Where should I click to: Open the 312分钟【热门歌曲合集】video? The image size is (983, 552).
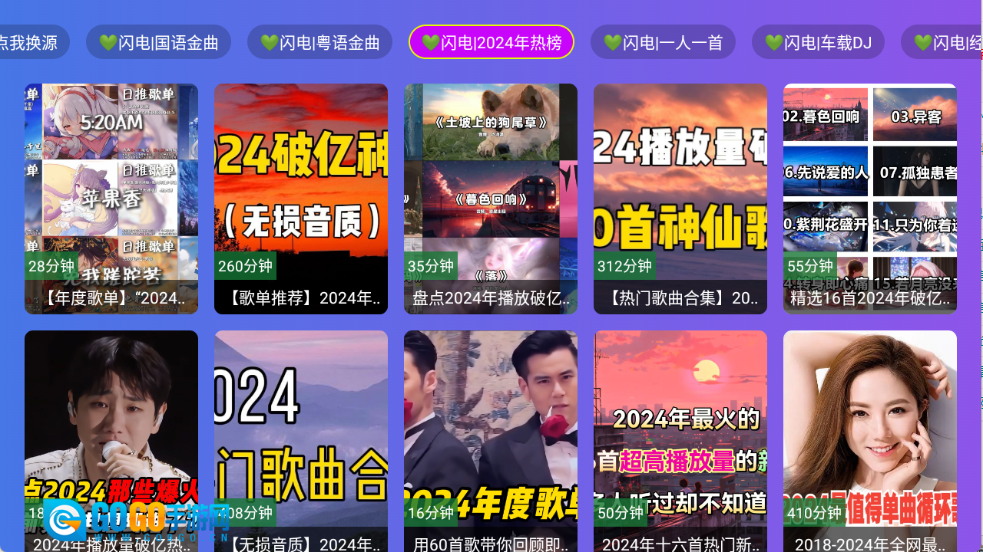point(680,198)
